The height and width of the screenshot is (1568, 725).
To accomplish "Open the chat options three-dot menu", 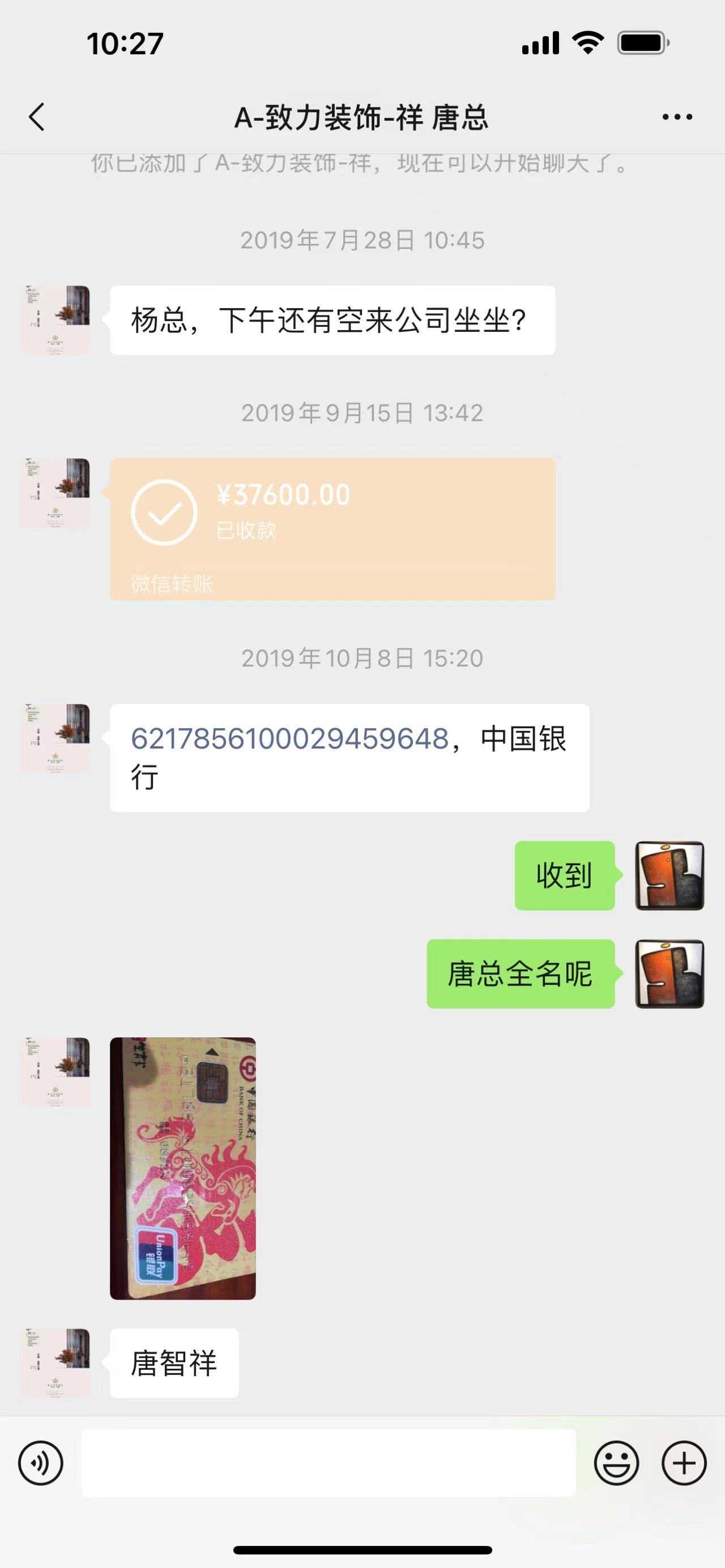I will click(677, 117).
